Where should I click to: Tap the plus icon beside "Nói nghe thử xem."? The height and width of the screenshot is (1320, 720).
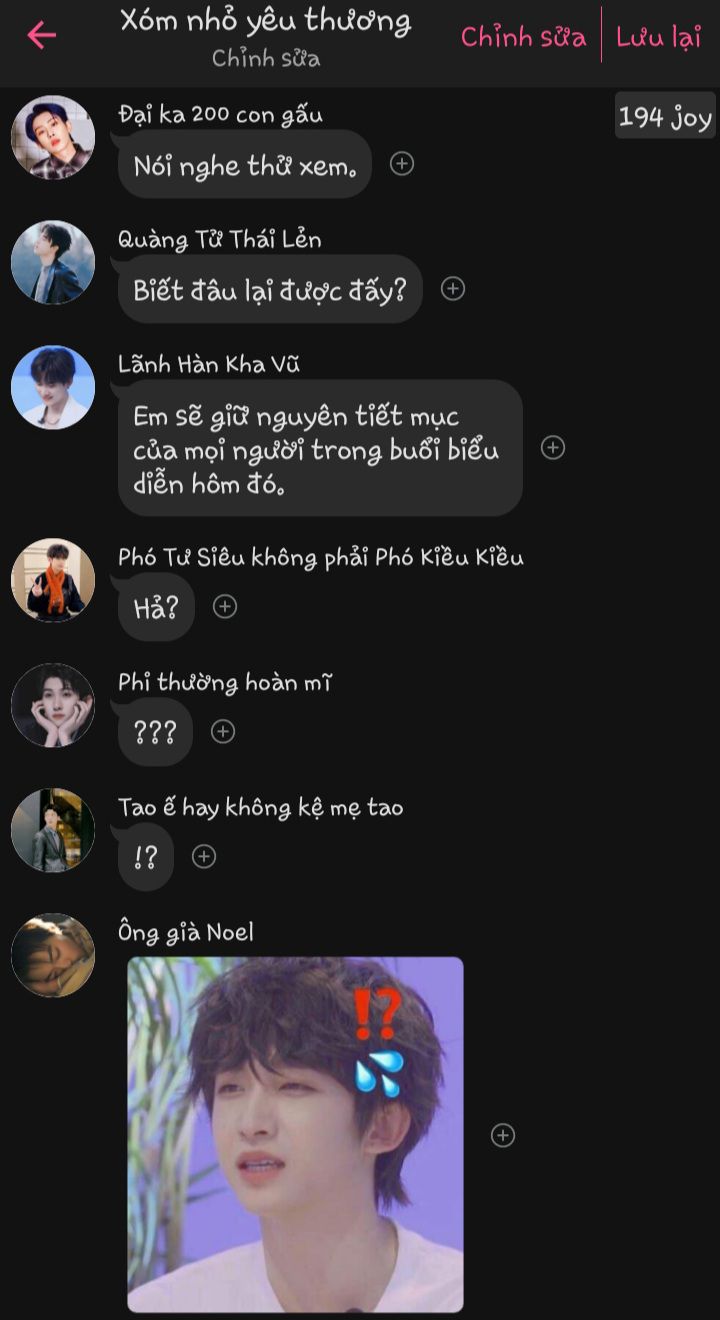pos(402,164)
